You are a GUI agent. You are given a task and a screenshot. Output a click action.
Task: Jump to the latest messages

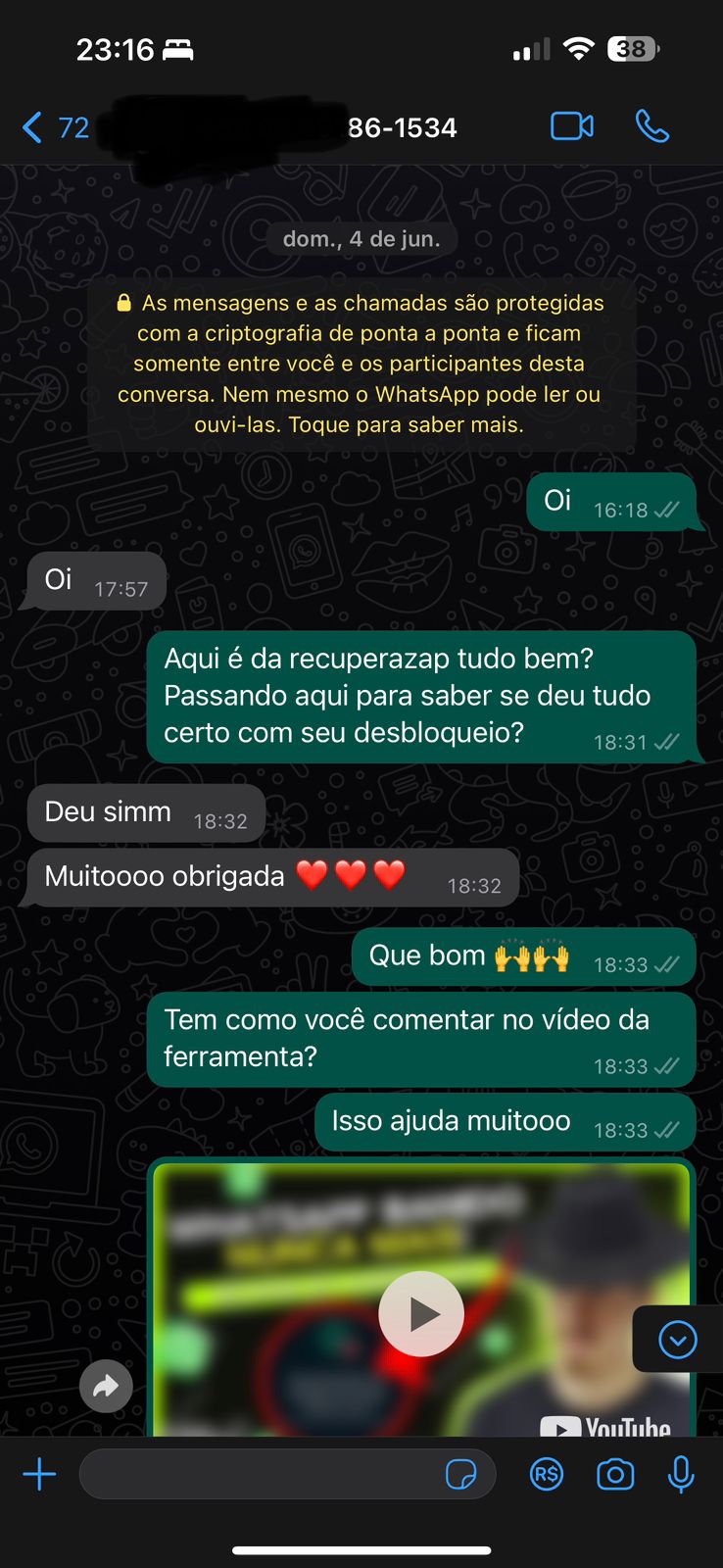click(x=678, y=1339)
